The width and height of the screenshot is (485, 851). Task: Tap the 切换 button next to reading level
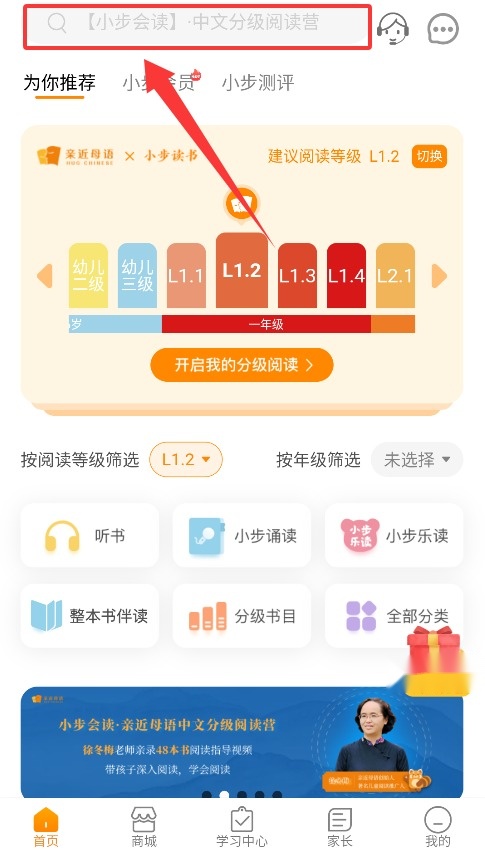point(429,156)
